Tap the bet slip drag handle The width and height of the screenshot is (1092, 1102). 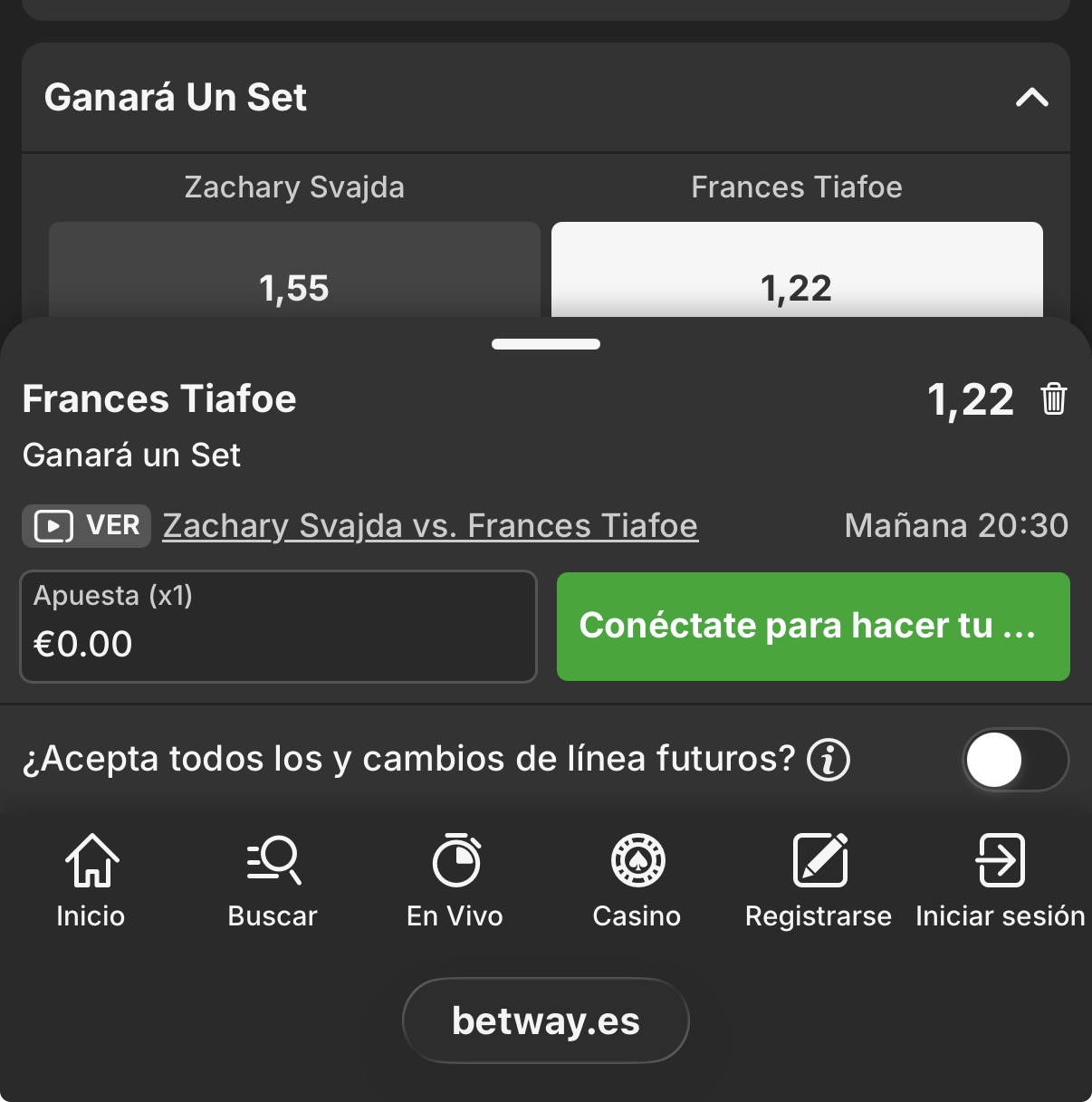pos(545,344)
